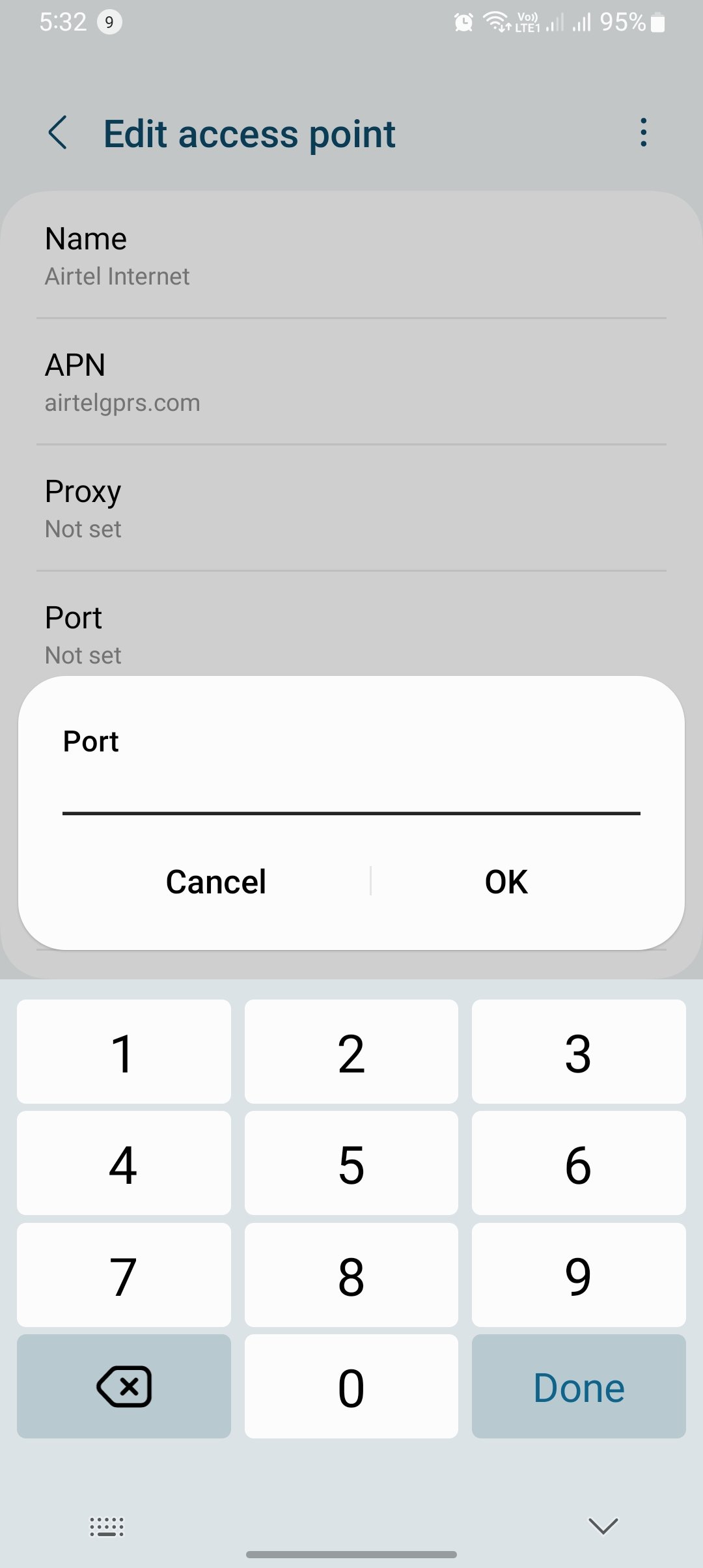Enter digit 5 on the keypad

[x=351, y=1163]
